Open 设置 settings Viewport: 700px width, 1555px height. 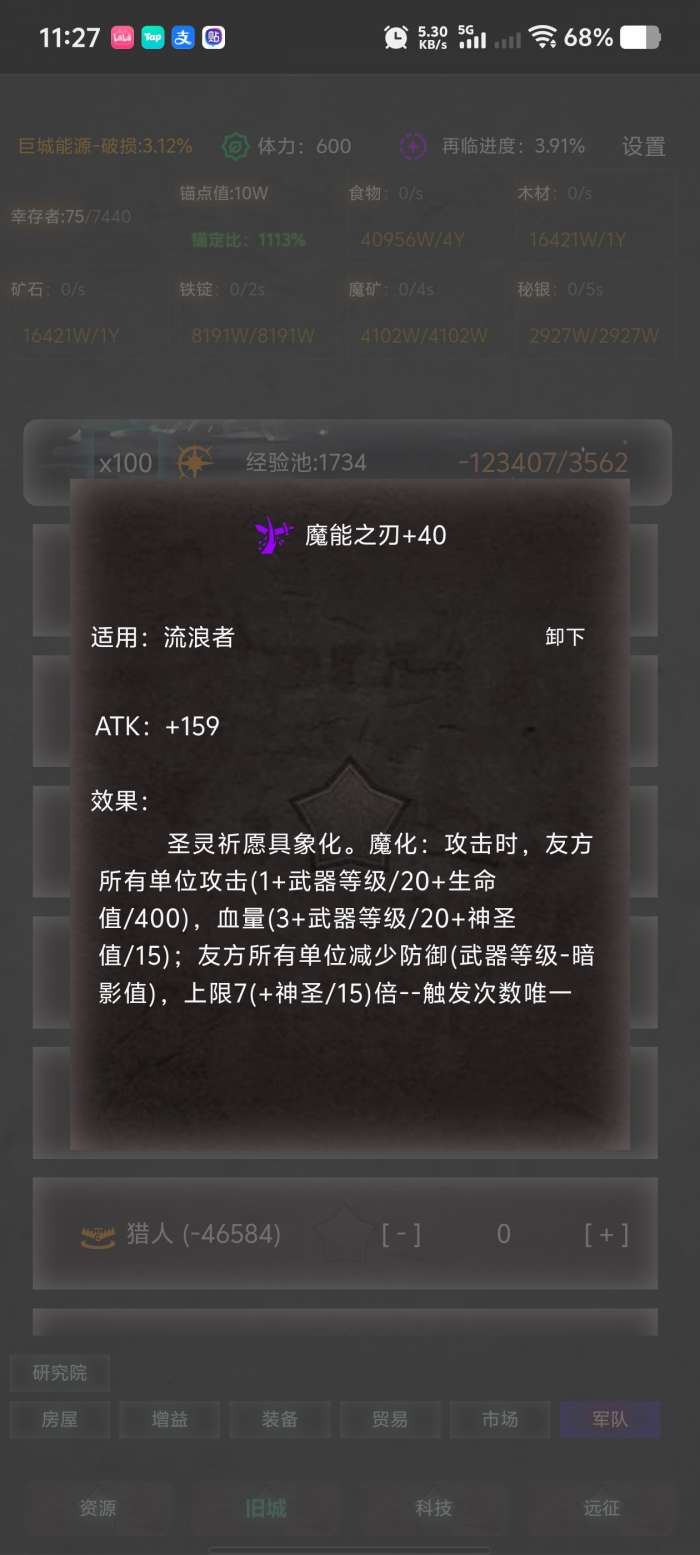[x=643, y=146]
